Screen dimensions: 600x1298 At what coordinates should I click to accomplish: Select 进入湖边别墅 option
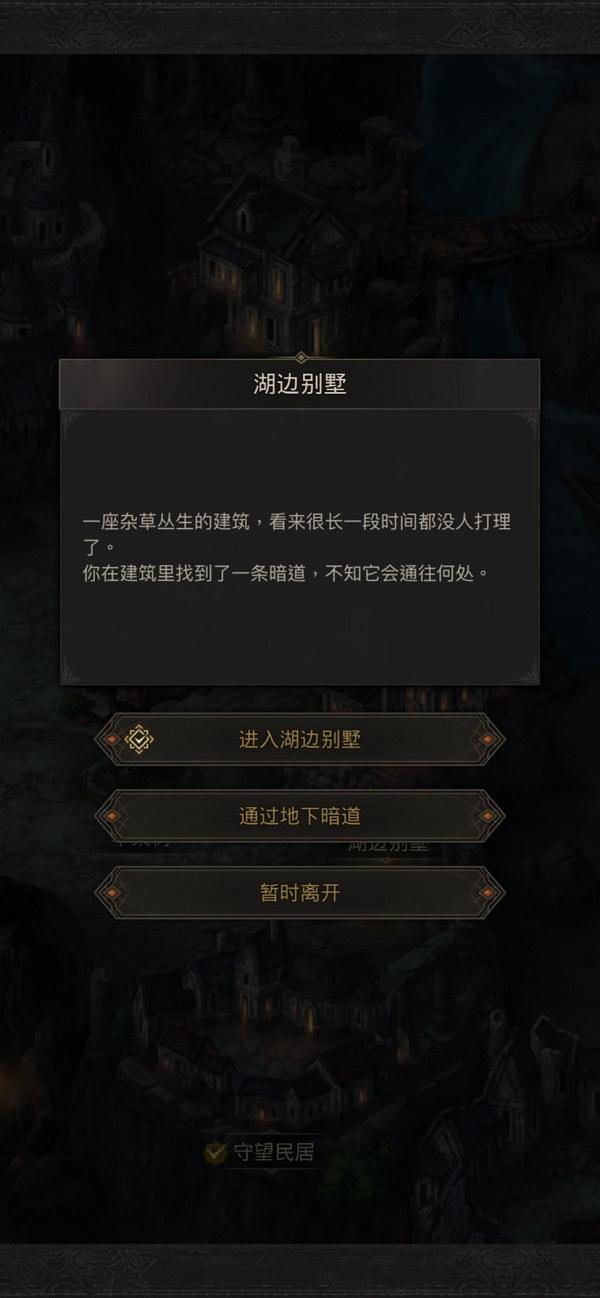tap(300, 740)
